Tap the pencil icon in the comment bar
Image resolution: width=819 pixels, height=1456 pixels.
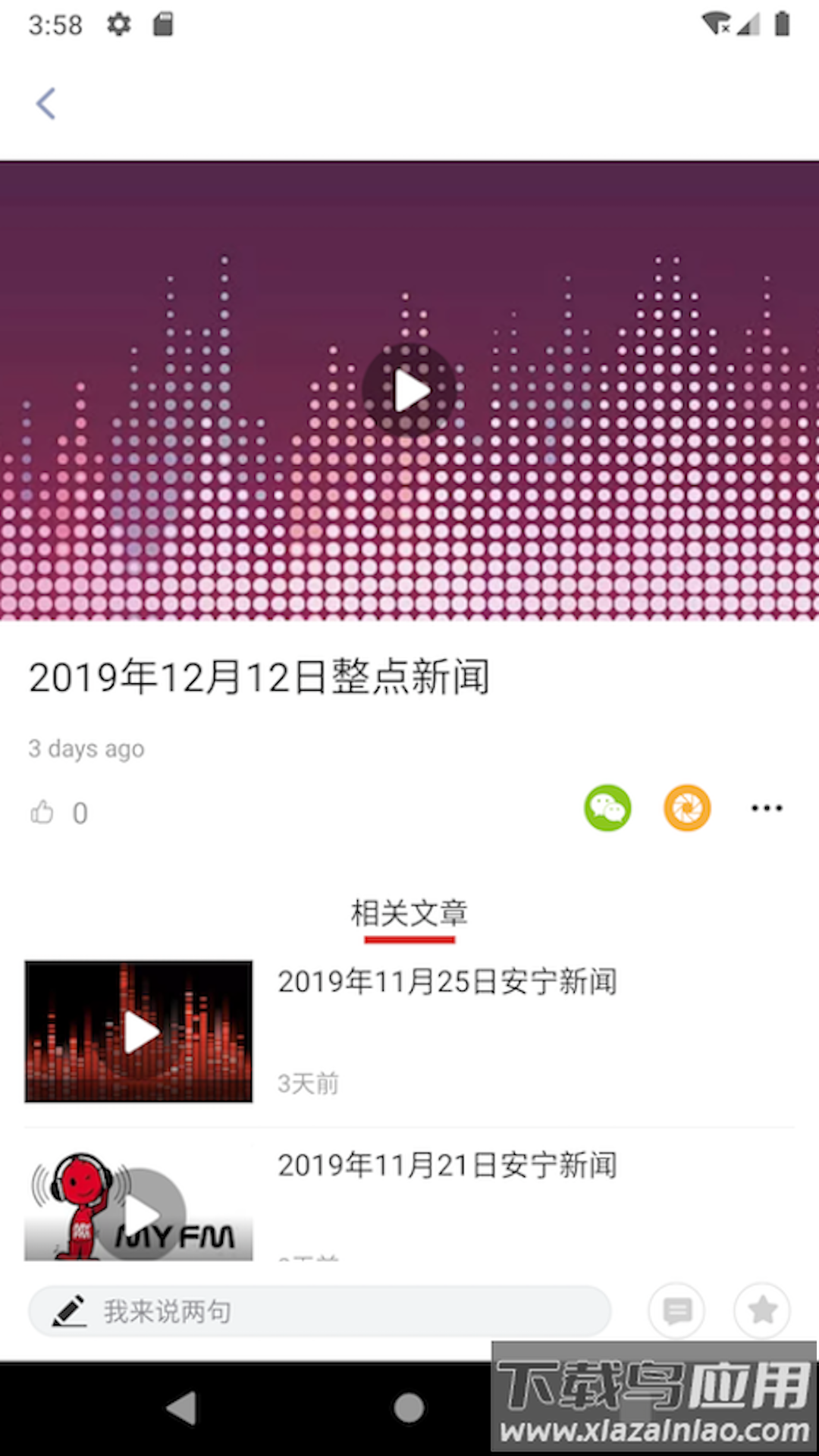(x=70, y=1311)
